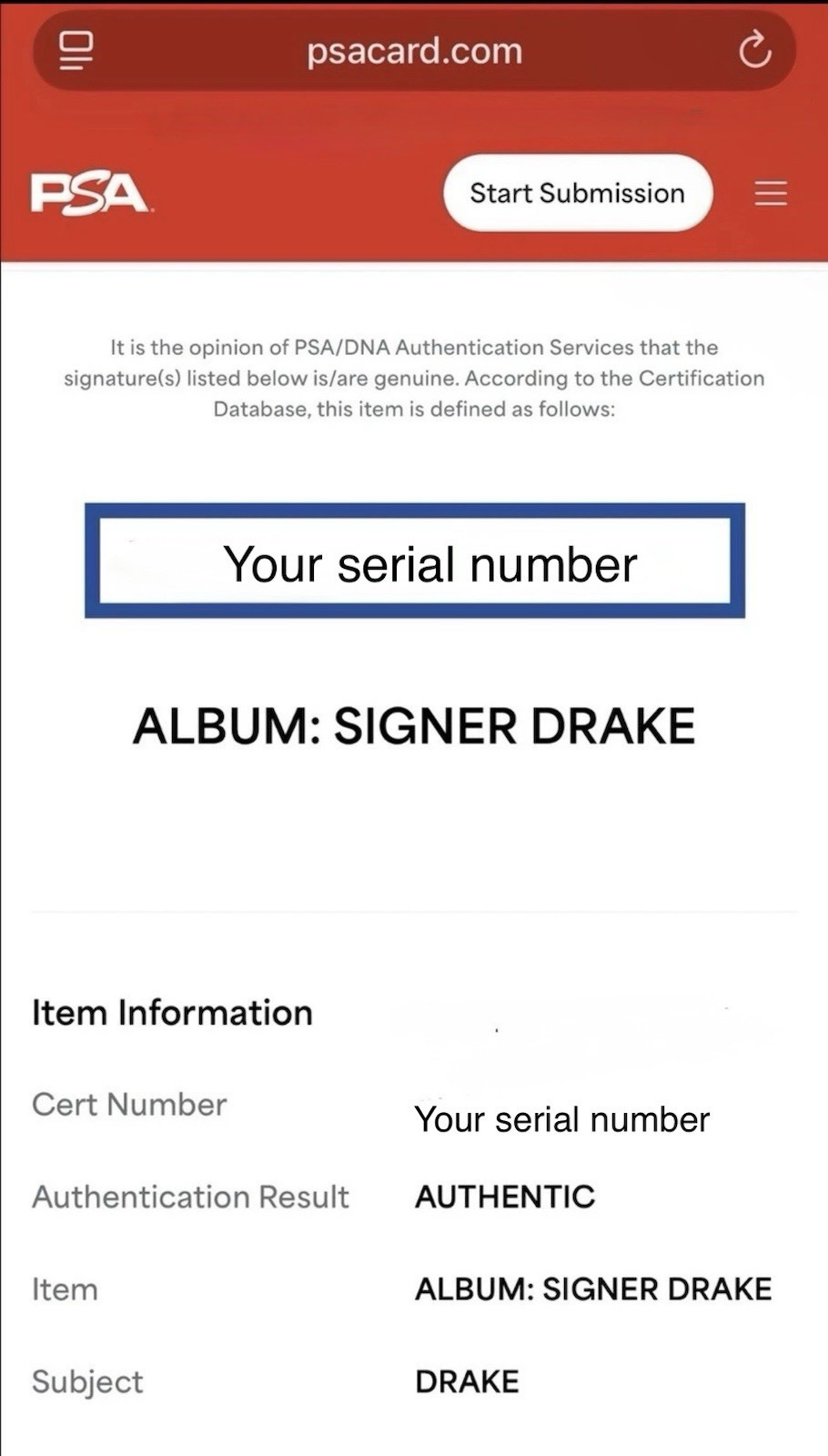Click the Start Submission button
This screenshot has height=1456, width=828.
[x=577, y=193]
